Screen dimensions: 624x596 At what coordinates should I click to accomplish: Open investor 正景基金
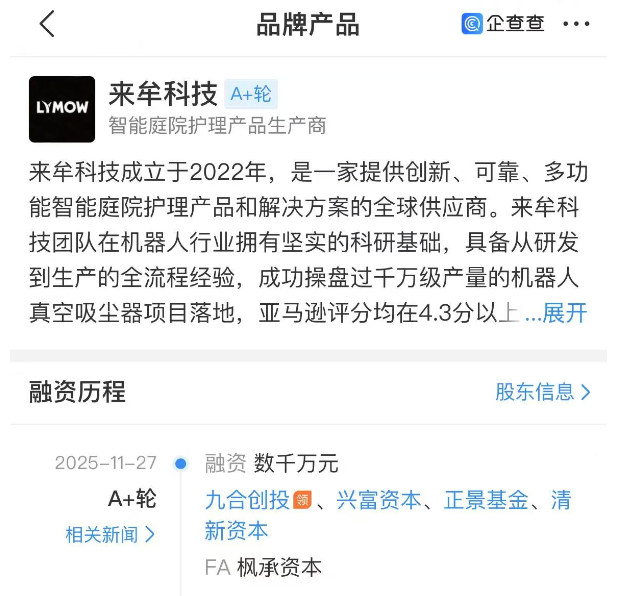click(x=486, y=500)
